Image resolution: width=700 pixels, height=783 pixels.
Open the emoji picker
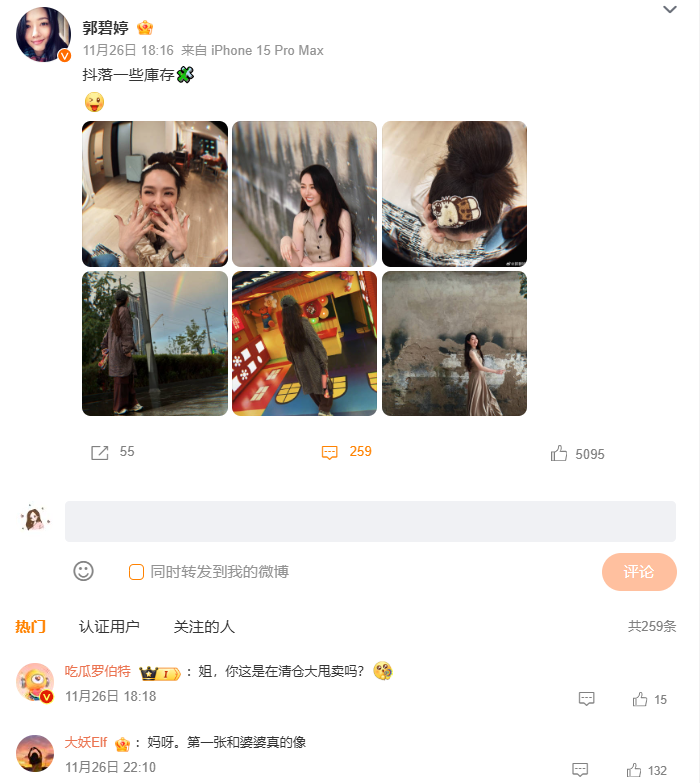(84, 571)
